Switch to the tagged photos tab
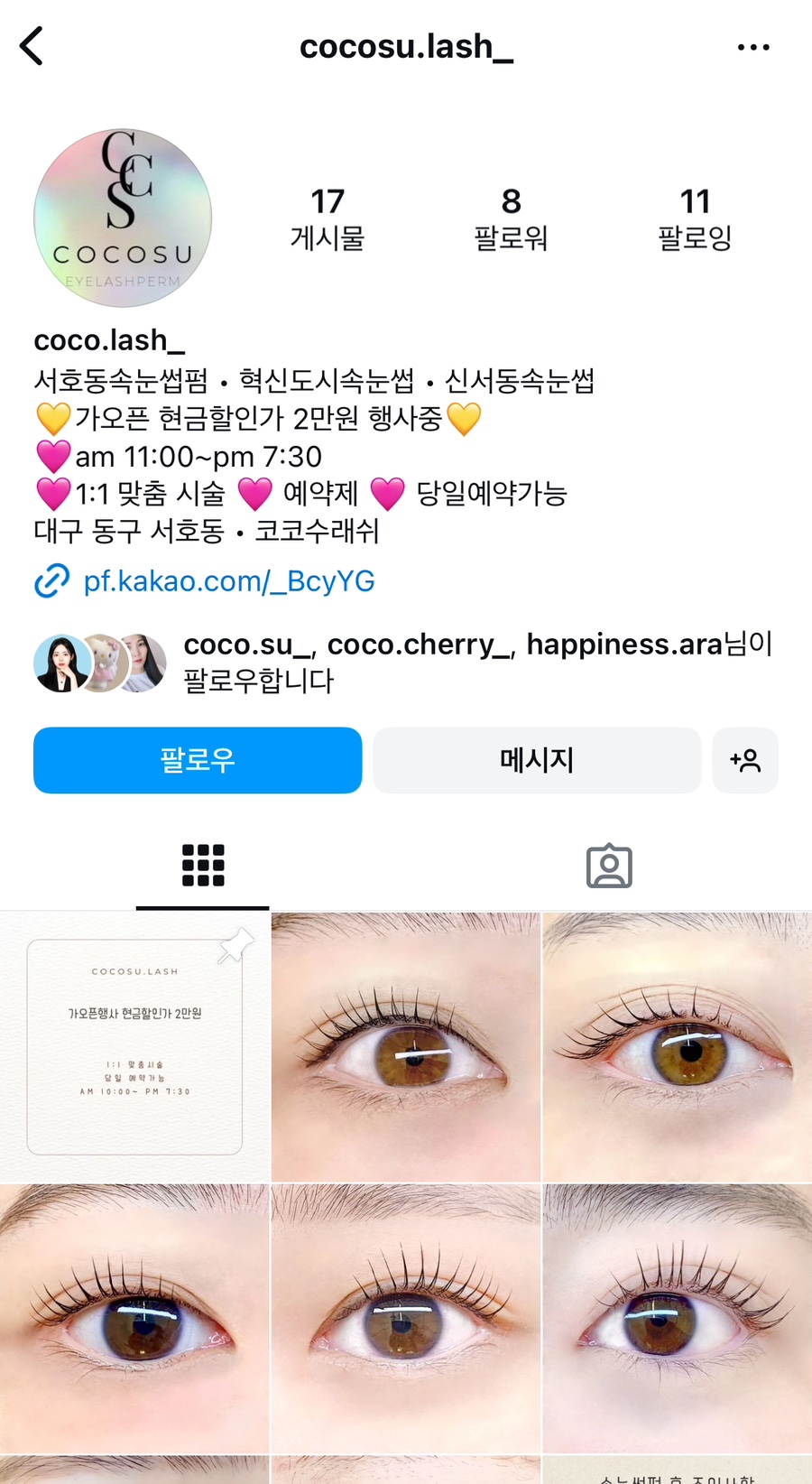 coord(609,866)
